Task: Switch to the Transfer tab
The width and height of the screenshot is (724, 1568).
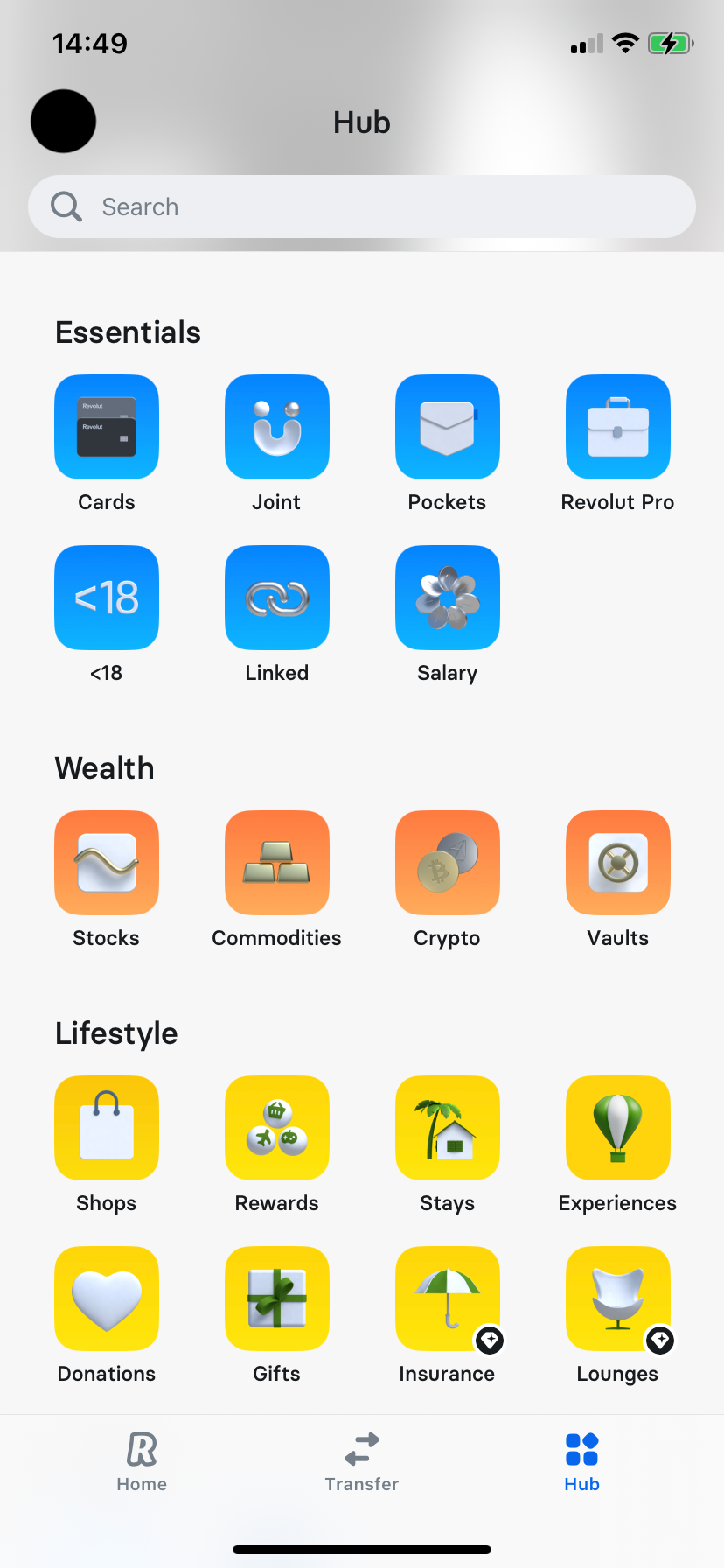Action: point(362,1461)
